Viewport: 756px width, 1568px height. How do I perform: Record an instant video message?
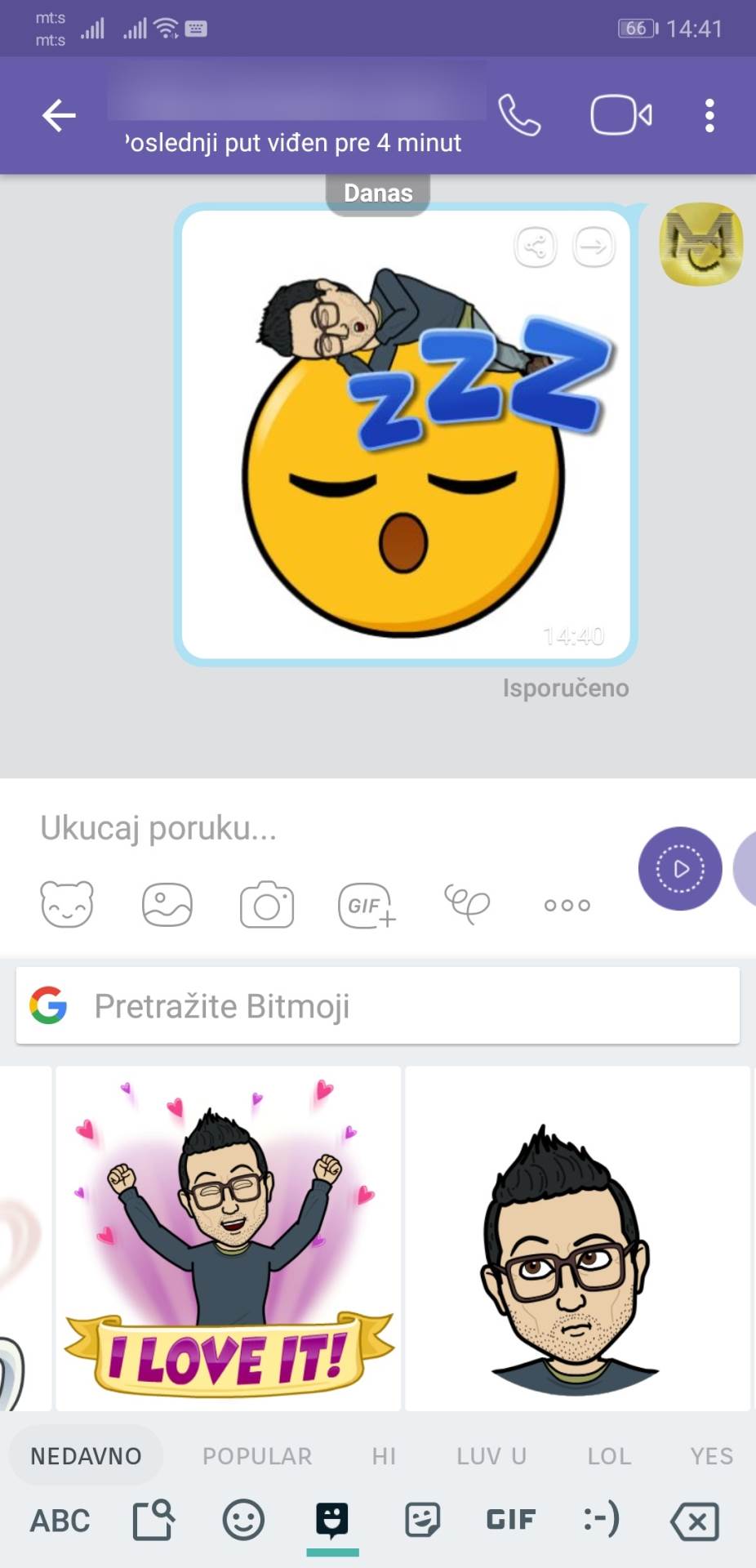tap(679, 868)
